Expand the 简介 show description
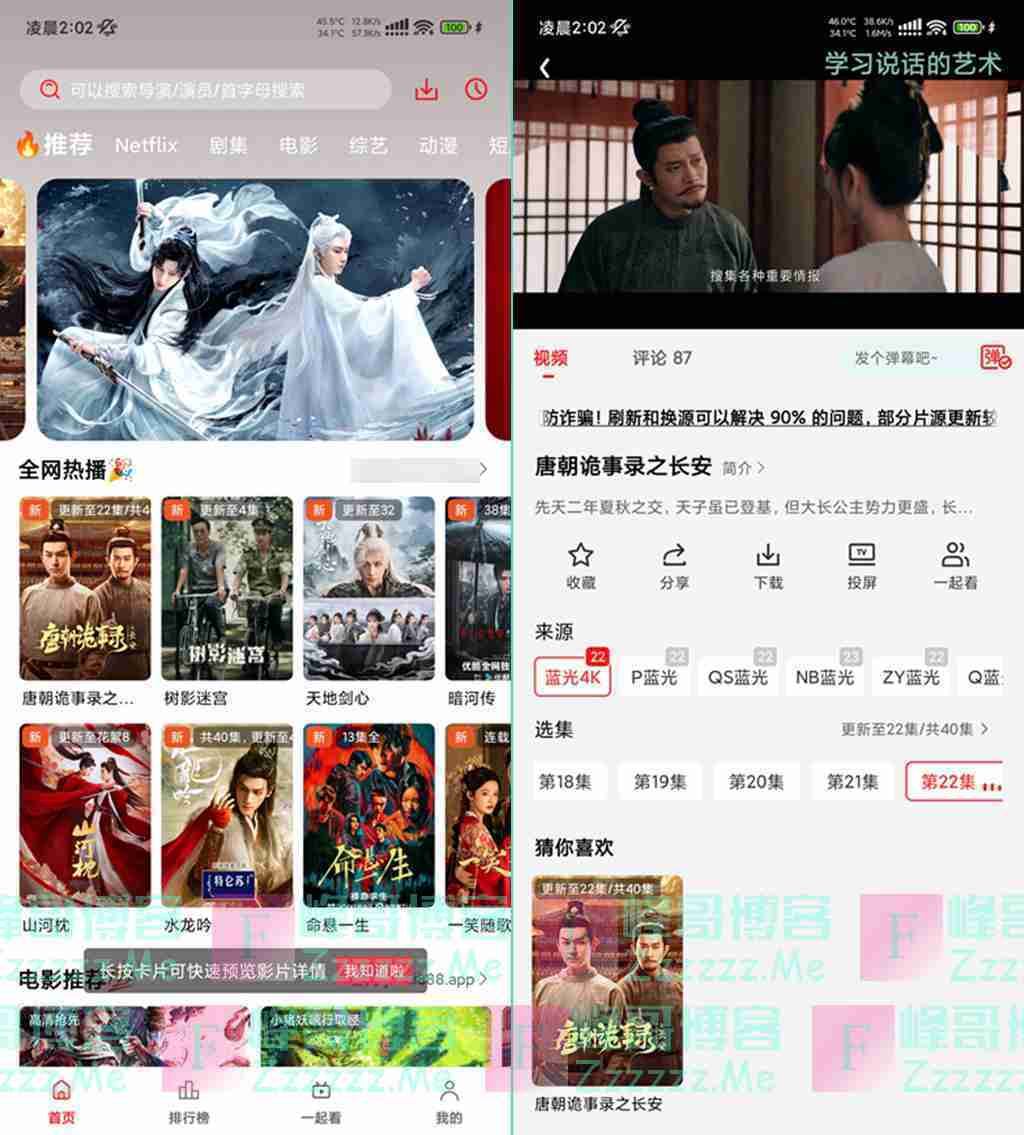 click(743, 467)
